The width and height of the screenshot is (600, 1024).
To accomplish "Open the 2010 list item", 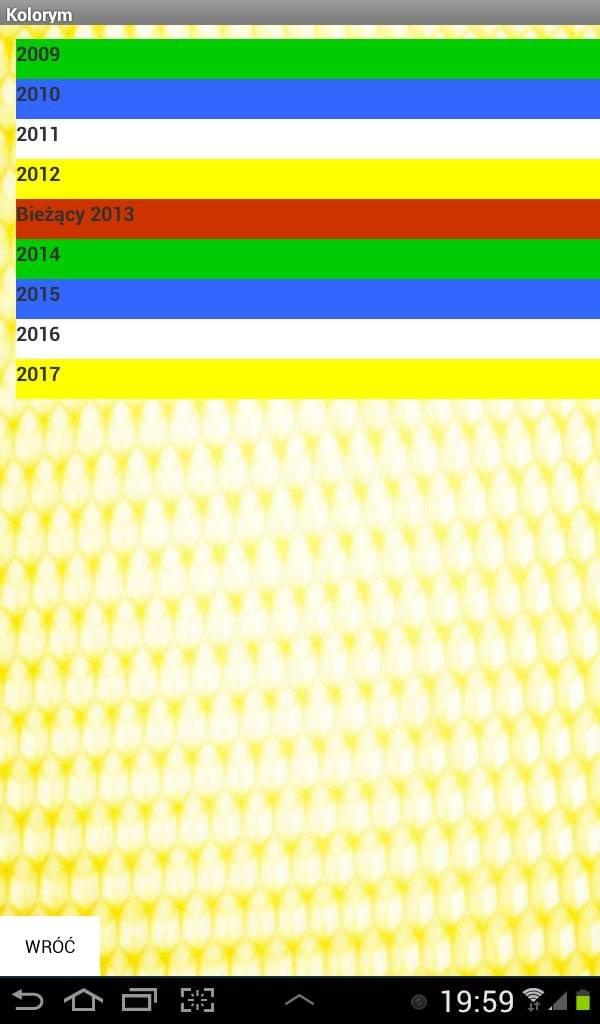I will pyautogui.click(x=307, y=98).
